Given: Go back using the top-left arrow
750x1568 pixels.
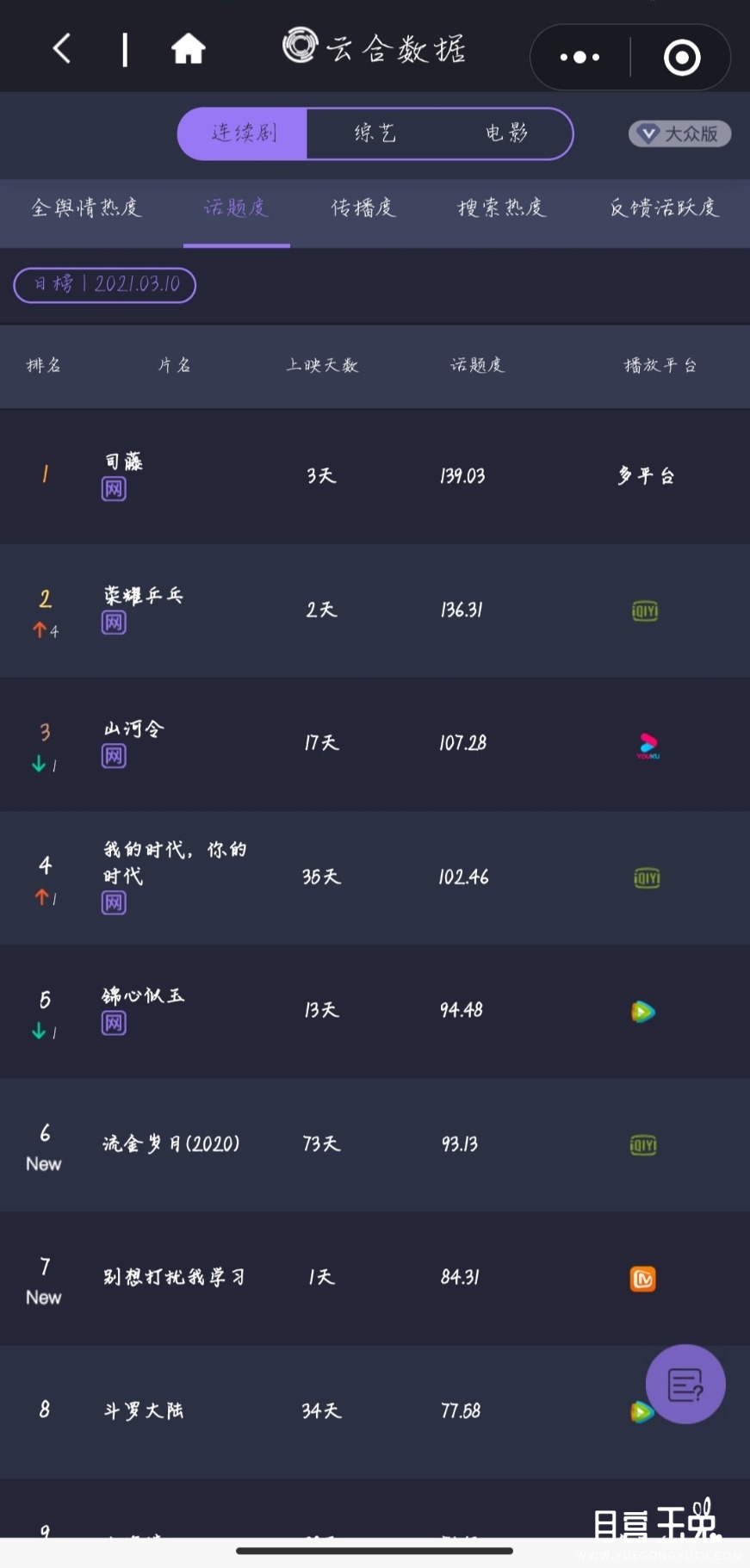Looking at the screenshot, I should click(61, 48).
